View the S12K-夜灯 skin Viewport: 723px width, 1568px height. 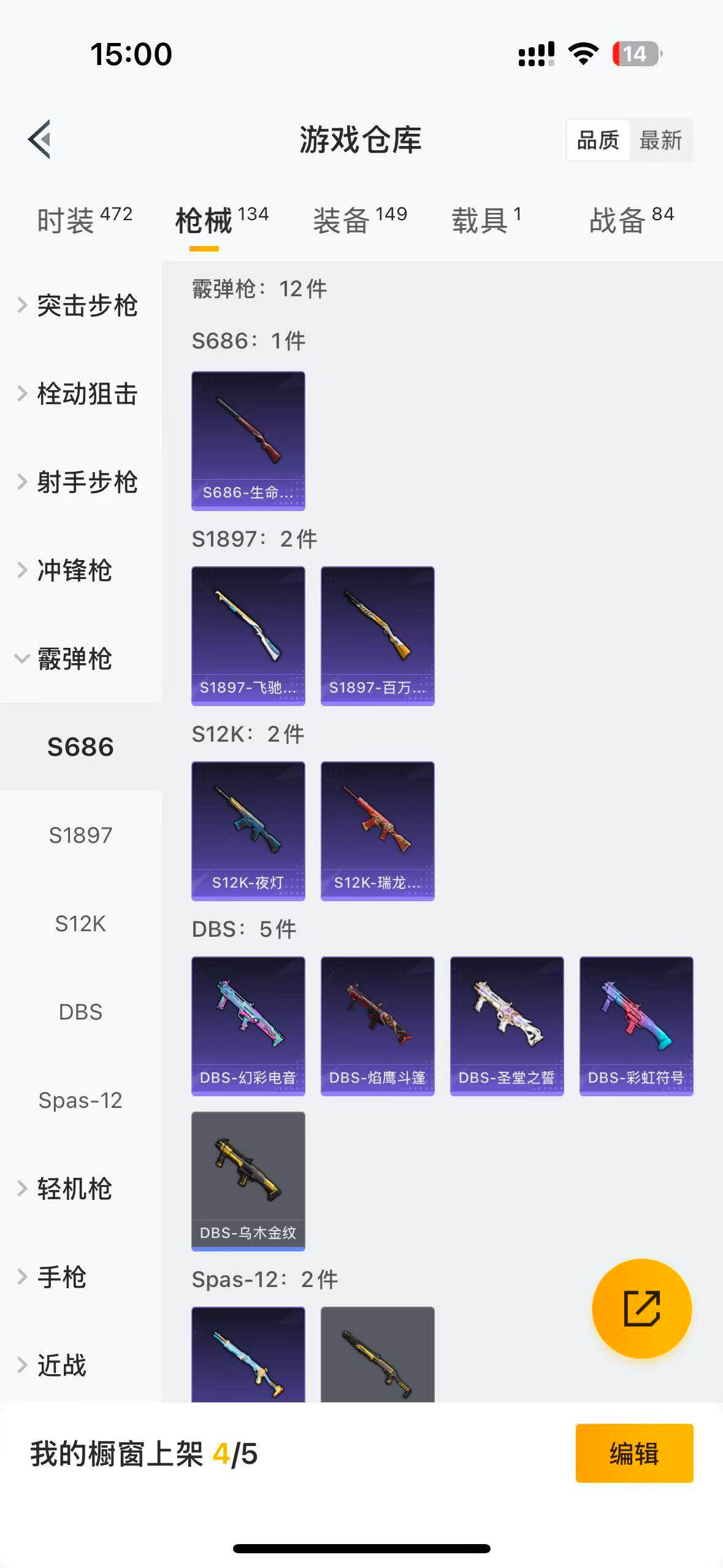(248, 831)
